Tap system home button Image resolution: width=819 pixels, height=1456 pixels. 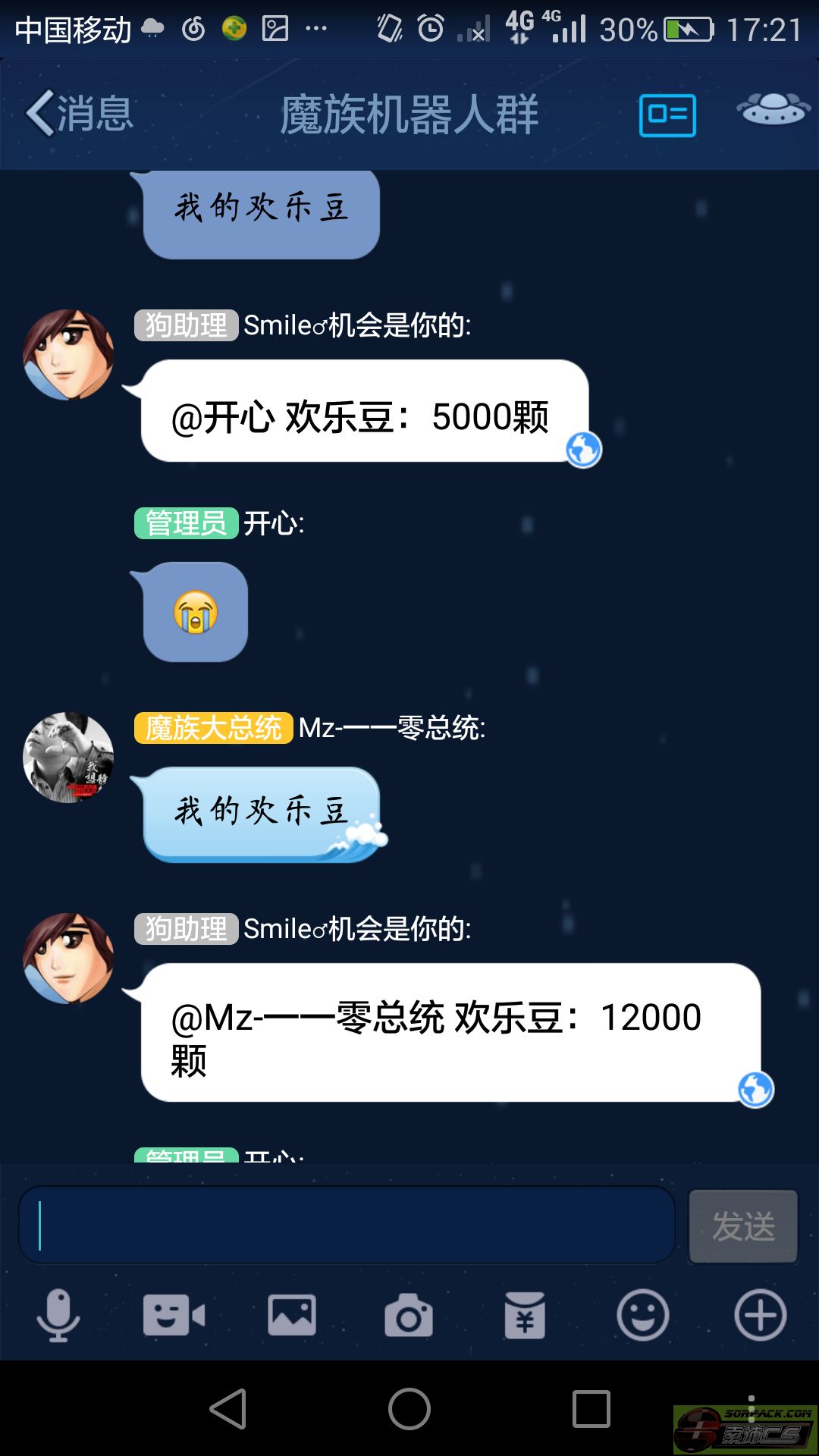pyautogui.click(x=409, y=1409)
